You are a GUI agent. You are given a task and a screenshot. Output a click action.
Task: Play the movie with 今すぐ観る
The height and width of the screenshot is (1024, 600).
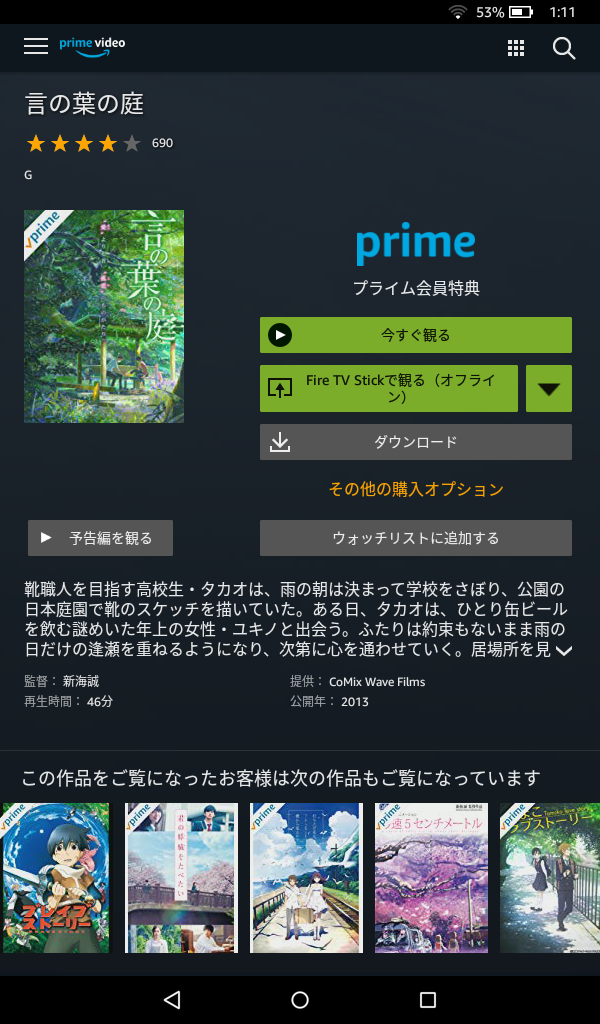[x=415, y=335]
